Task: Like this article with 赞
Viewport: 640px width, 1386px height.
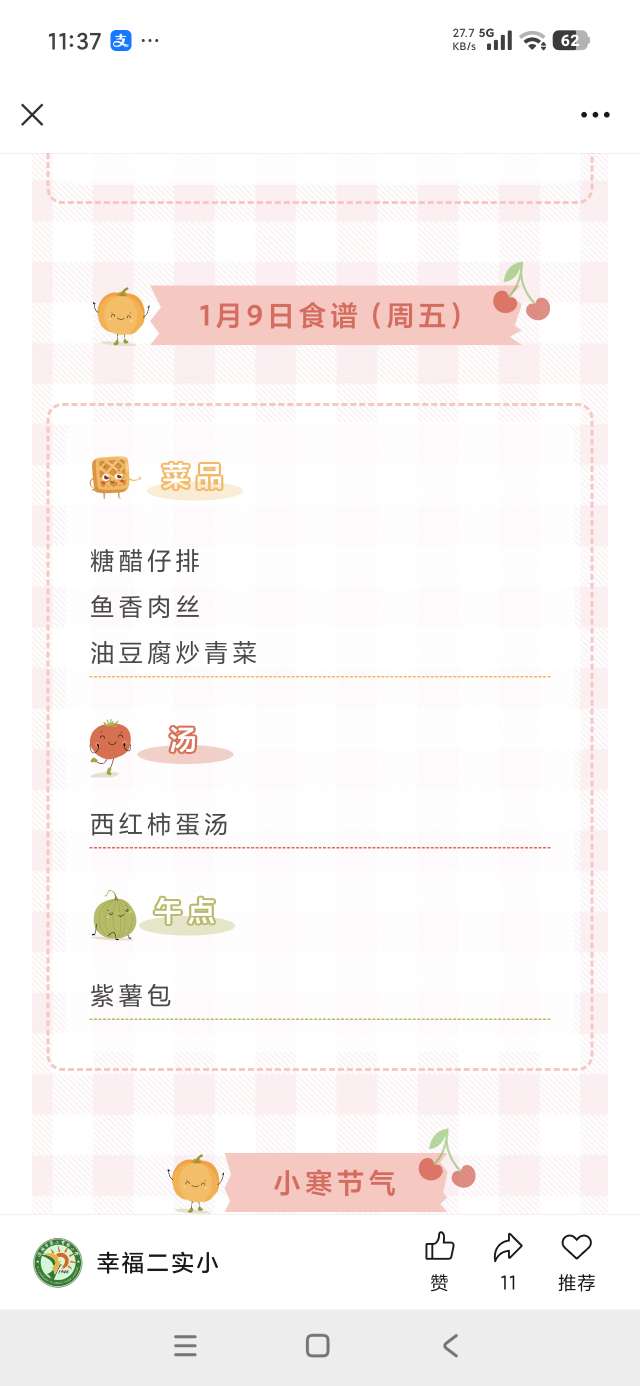Action: point(440,1260)
